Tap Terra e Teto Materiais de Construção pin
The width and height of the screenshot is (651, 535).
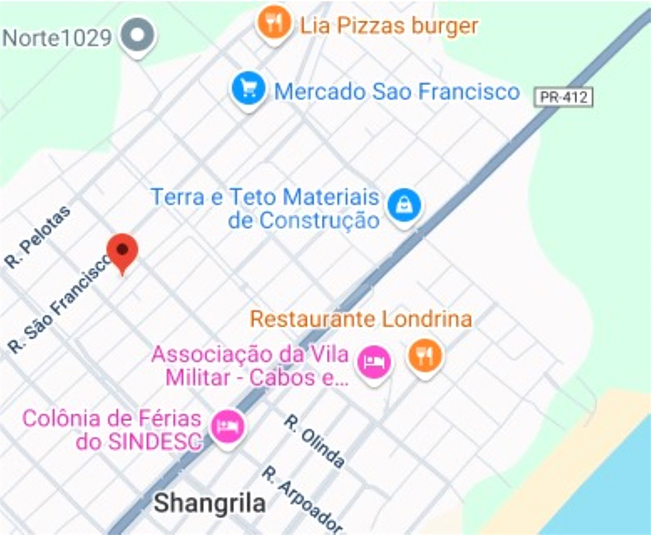tap(404, 206)
